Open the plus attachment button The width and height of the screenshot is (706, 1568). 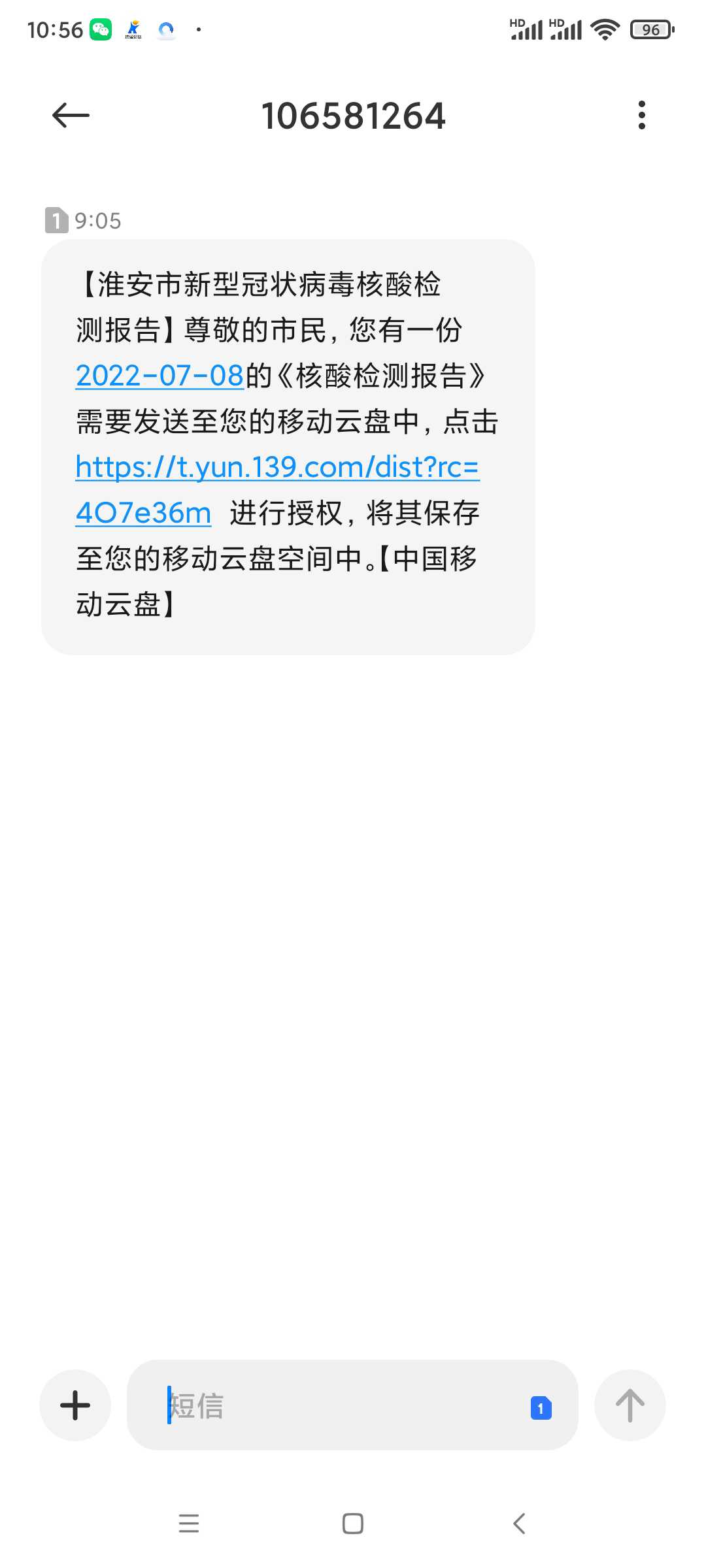(x=75, y=1405)
